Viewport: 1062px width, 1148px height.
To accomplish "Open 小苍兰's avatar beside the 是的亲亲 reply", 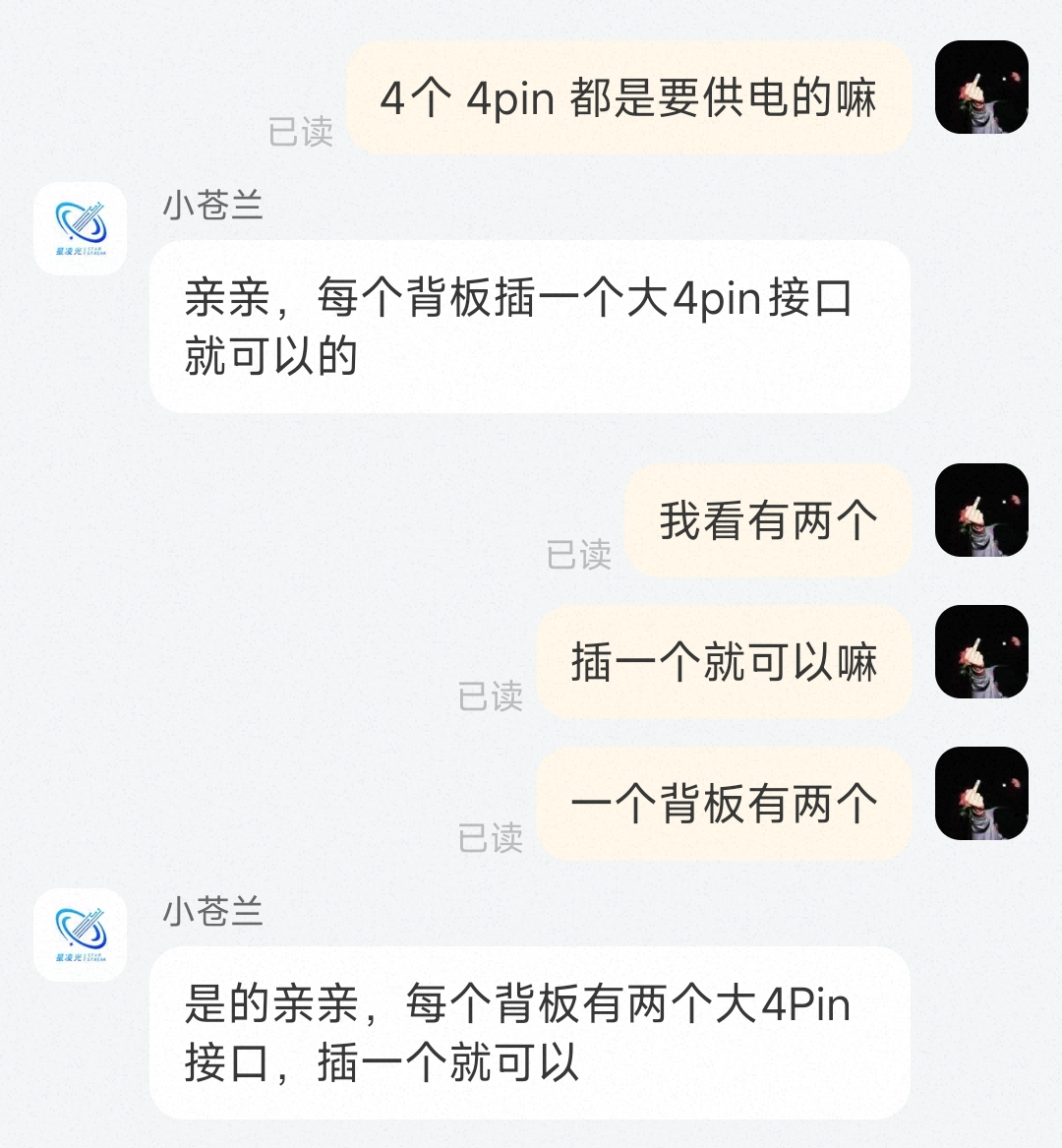I will pos(81,935).
